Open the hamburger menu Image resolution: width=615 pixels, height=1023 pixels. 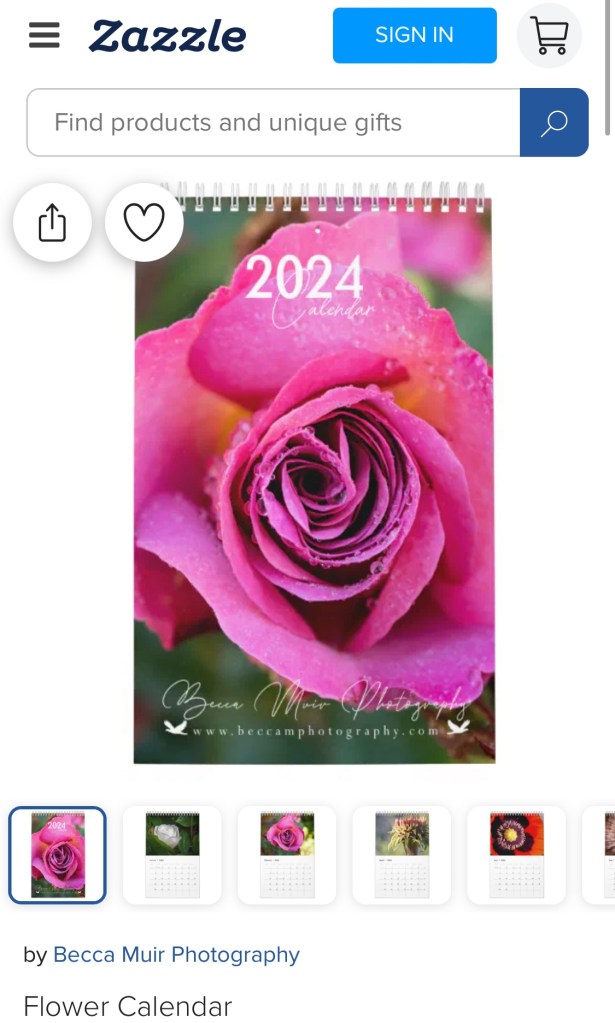coord(44,36)
